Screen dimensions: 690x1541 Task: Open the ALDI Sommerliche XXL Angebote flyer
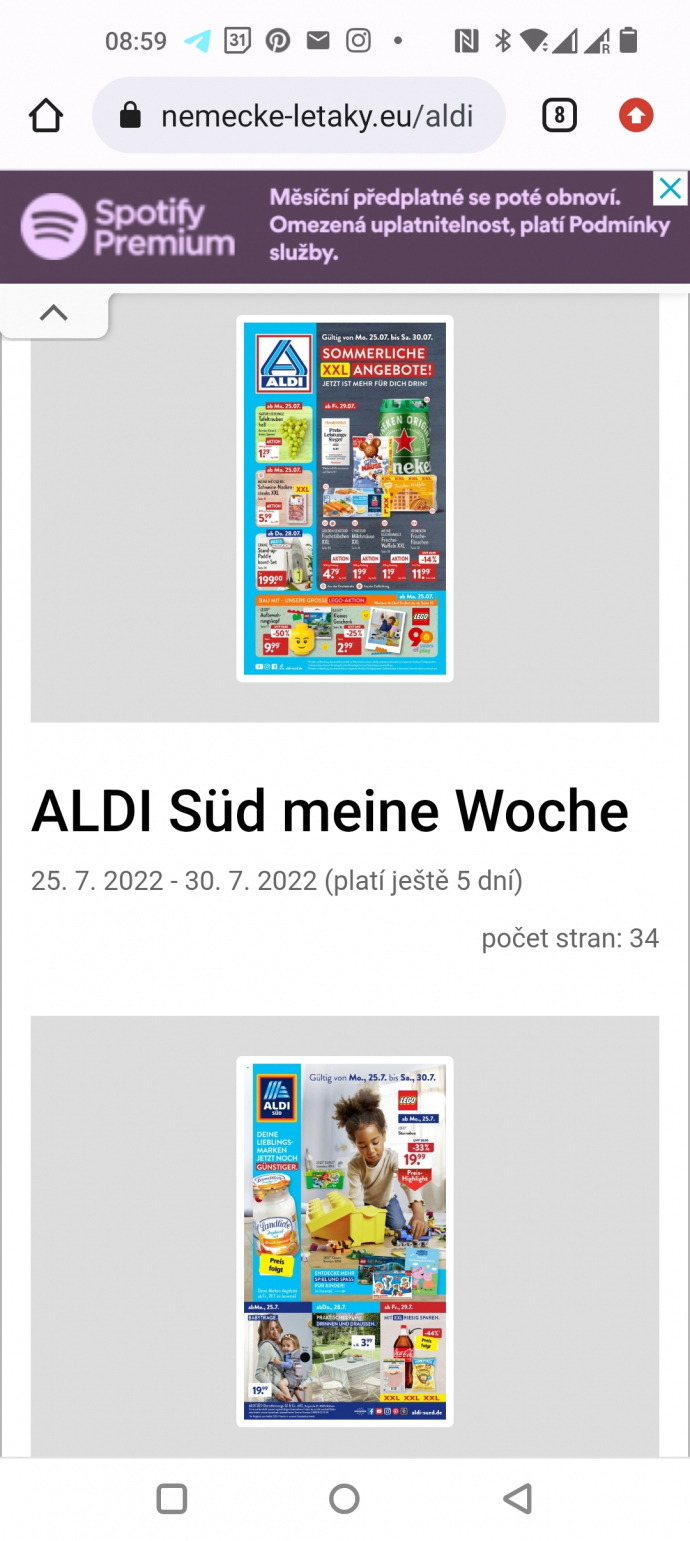pyautogui.click(x=345, y=498)
